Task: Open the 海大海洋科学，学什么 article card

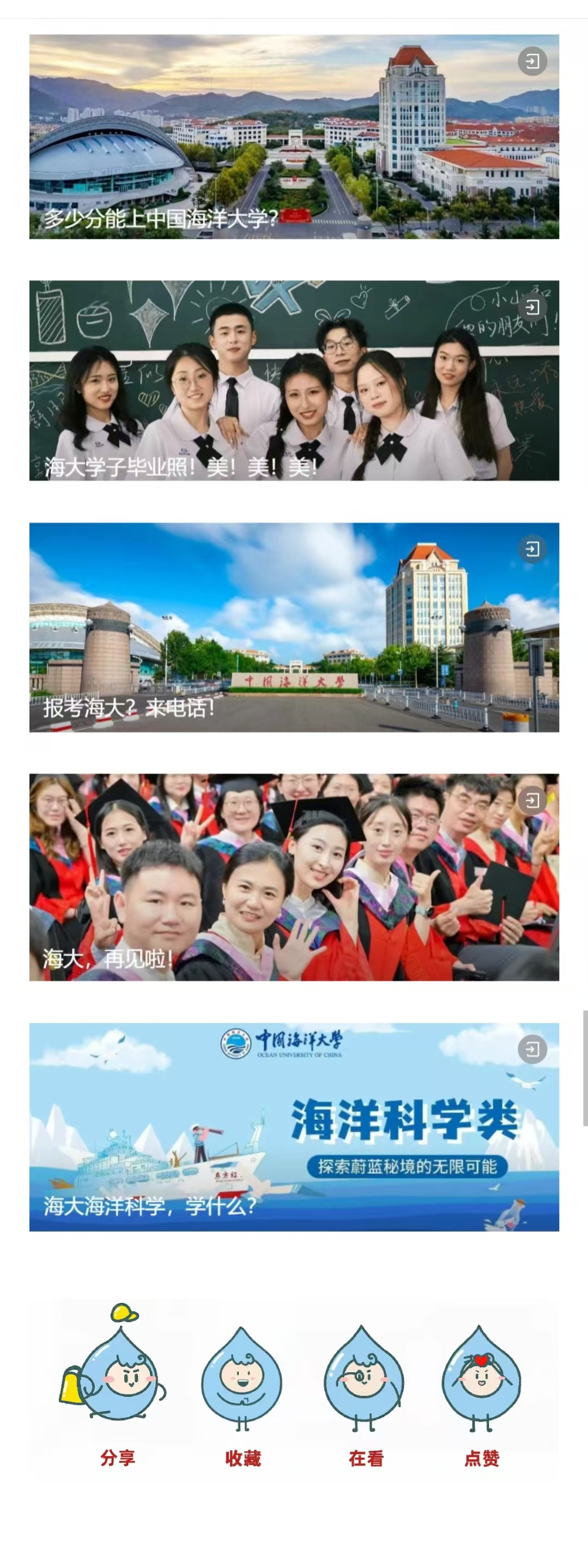Action: [294, 1126]
